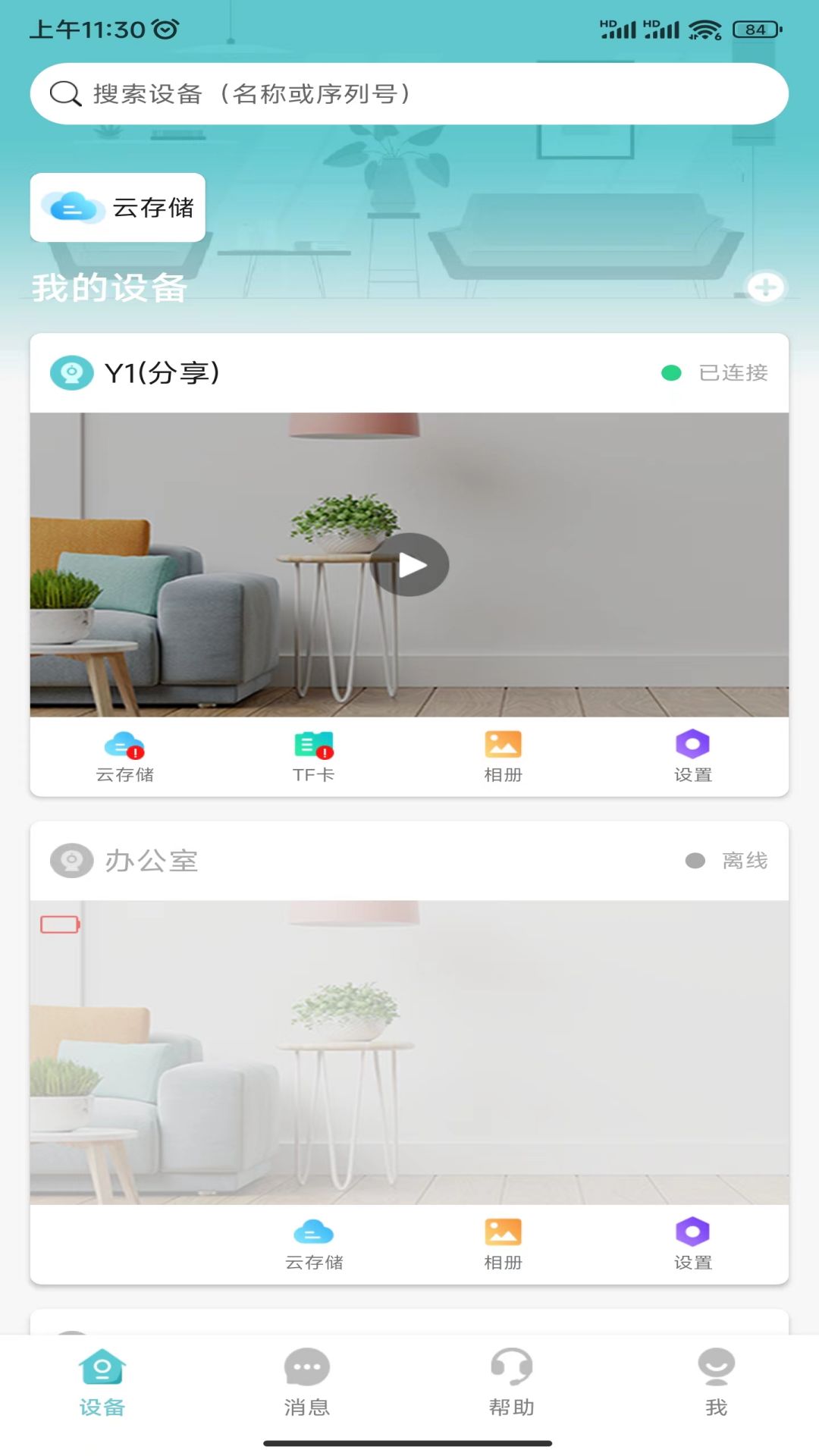Open the search field magnifier

[x=66, y=93]
